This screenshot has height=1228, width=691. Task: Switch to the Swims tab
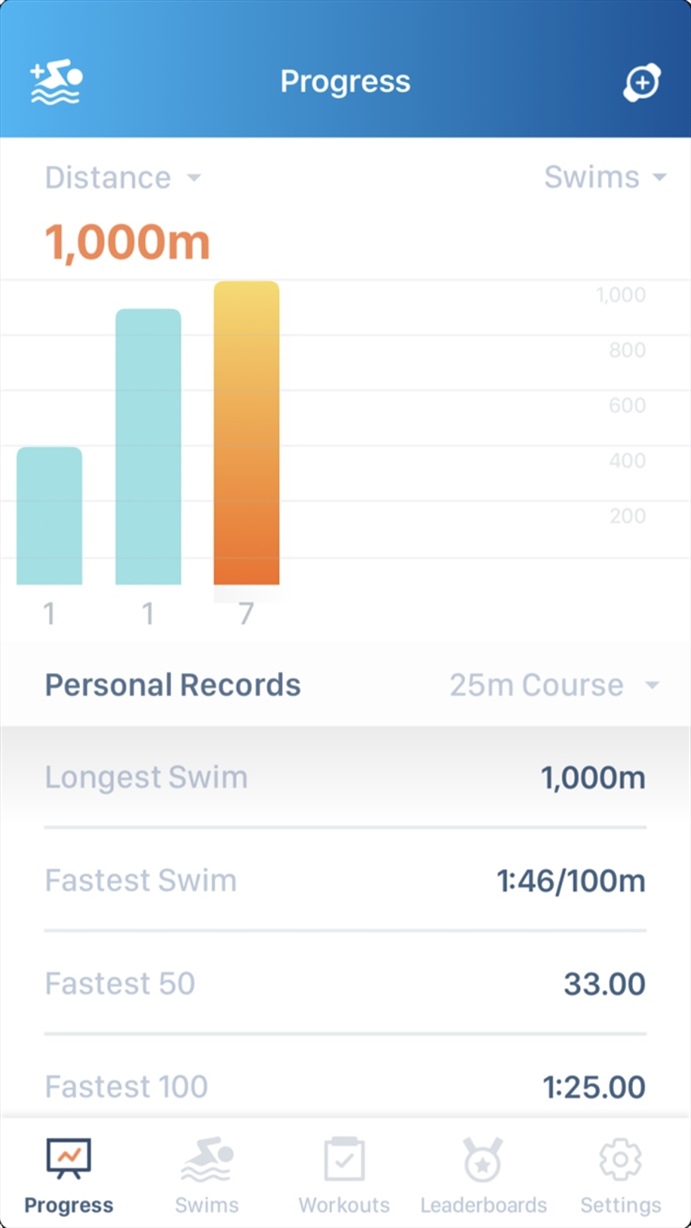[207, 1176]
